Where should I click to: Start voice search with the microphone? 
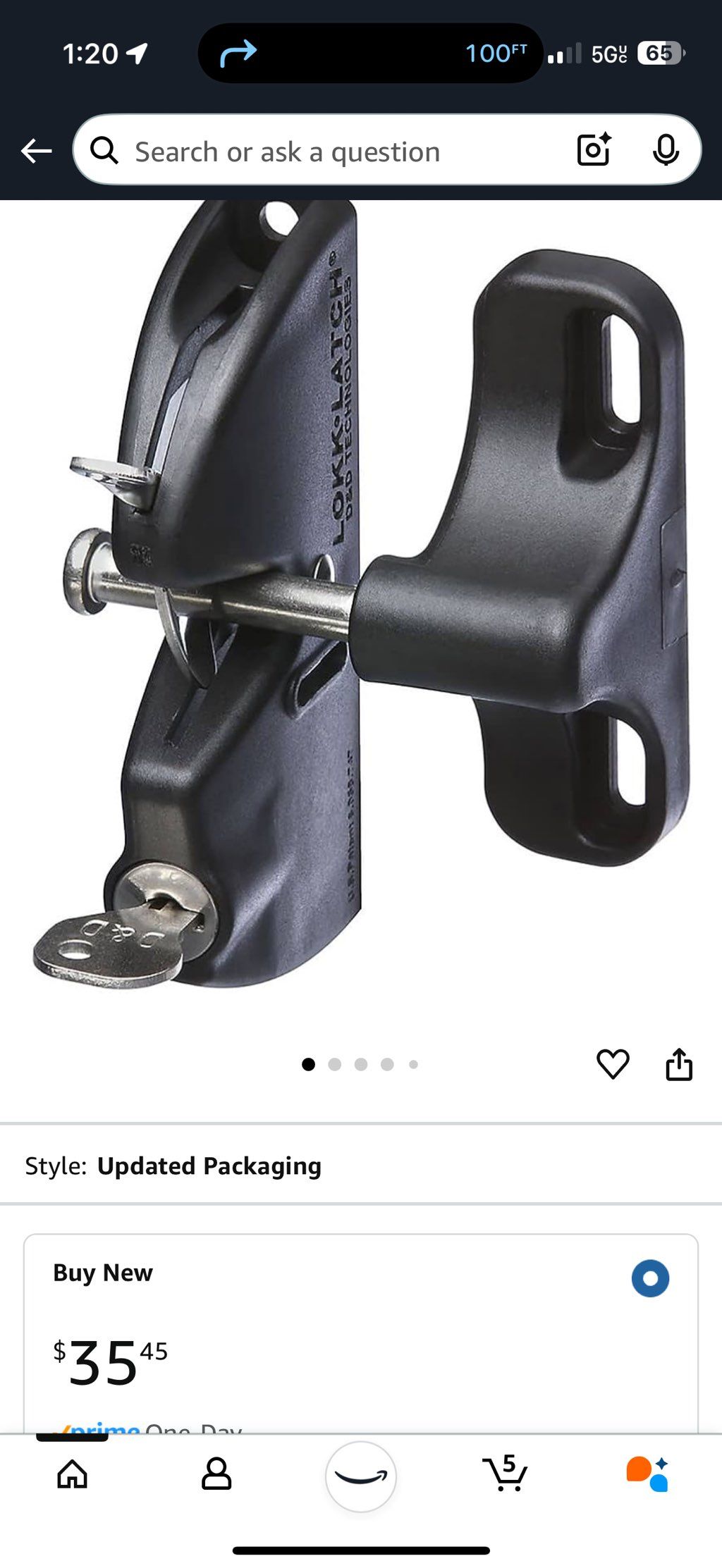click(665, 149)
